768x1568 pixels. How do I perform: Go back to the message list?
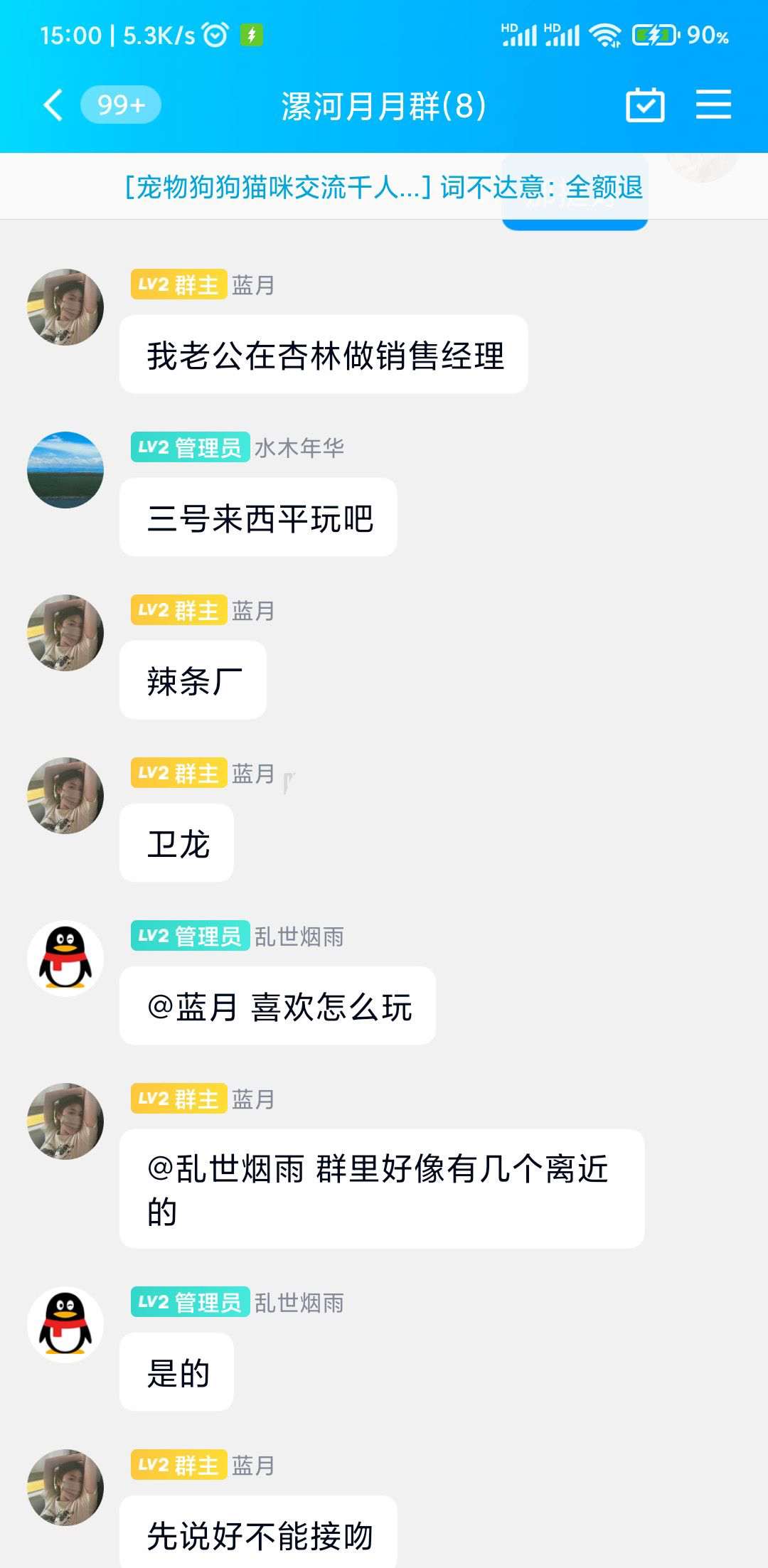(53, 105)
